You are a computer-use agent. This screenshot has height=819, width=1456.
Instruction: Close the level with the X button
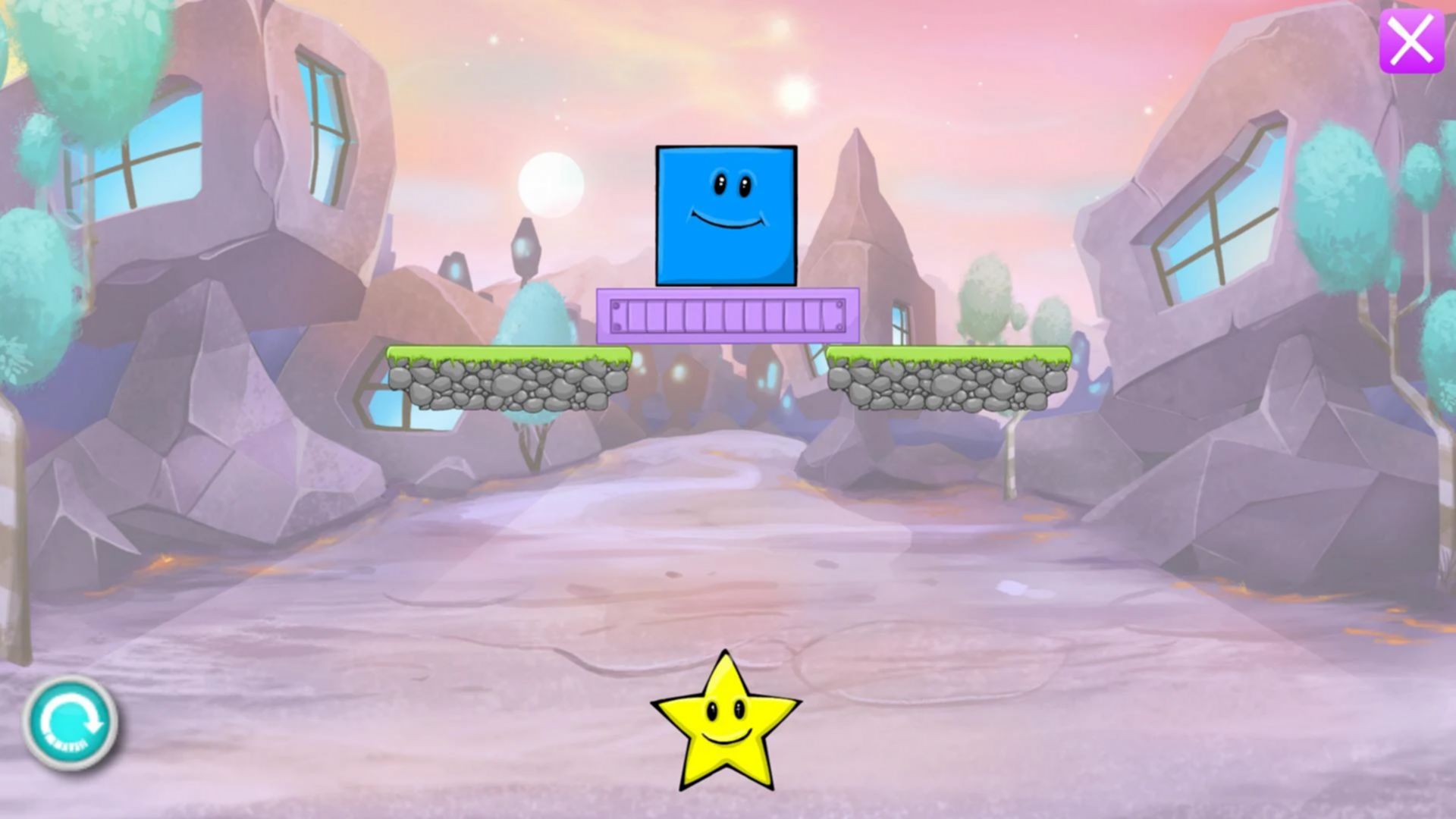(x=1411, y=41)
